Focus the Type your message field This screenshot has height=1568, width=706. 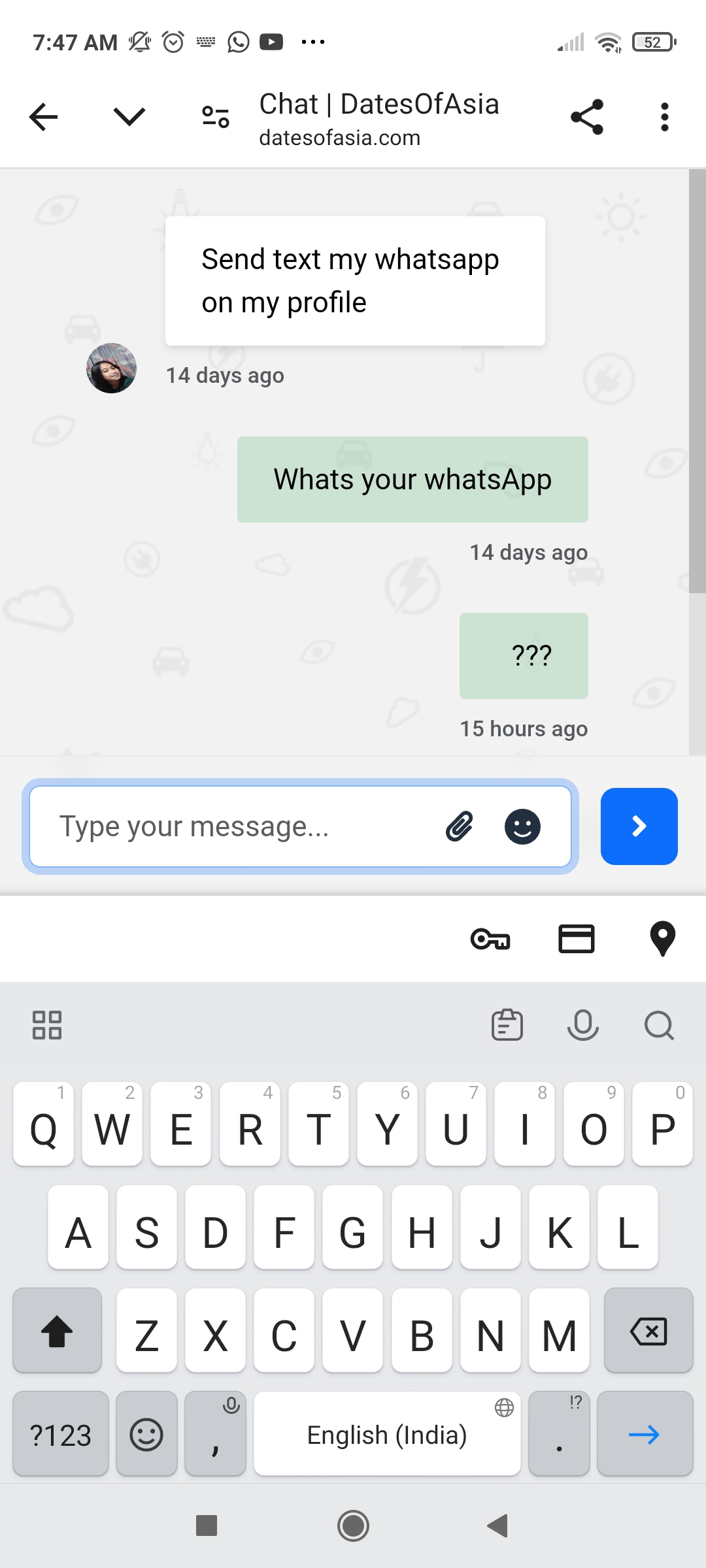click(301, 826)
